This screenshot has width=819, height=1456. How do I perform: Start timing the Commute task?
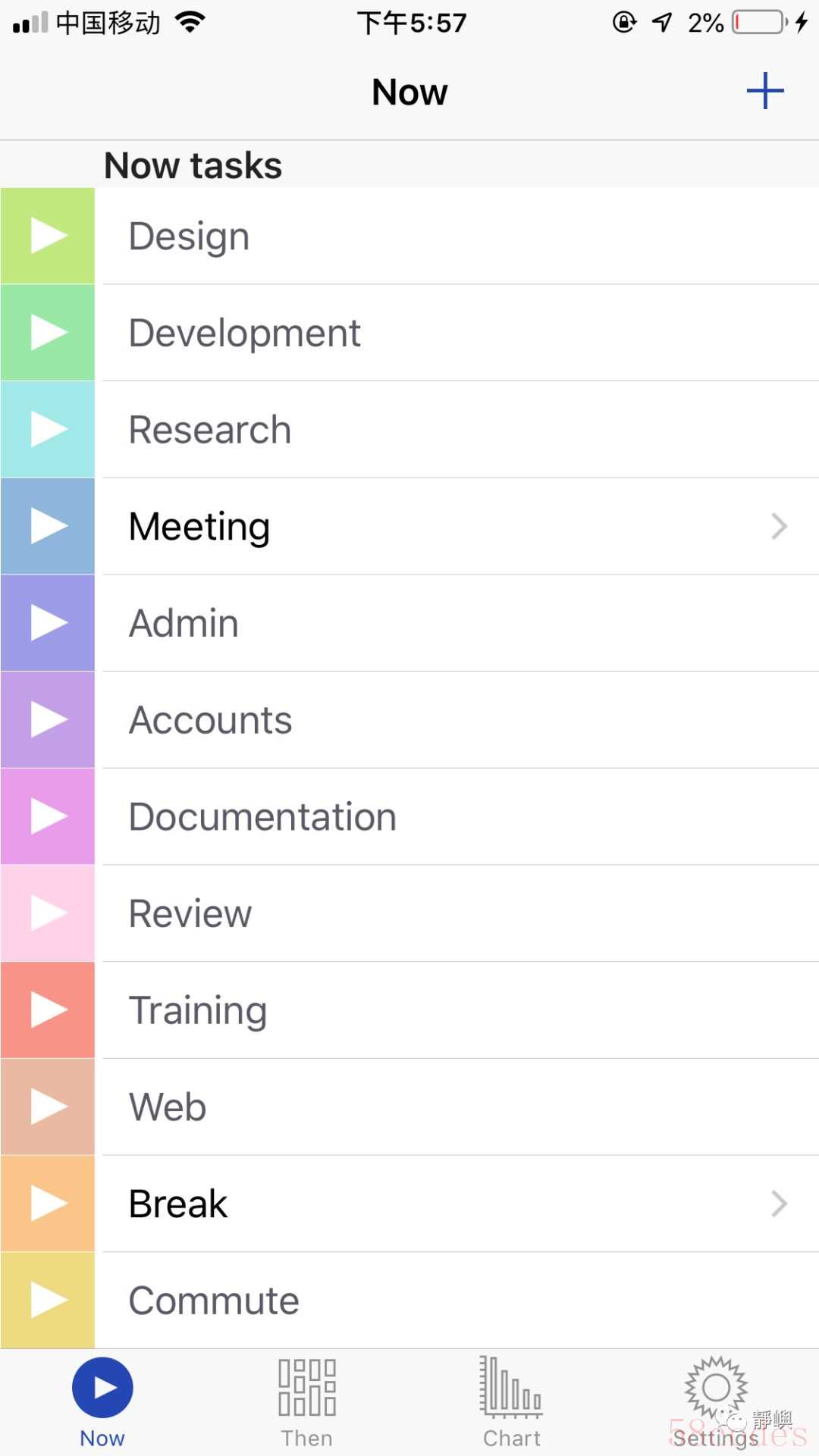(x=48, y=1301)
